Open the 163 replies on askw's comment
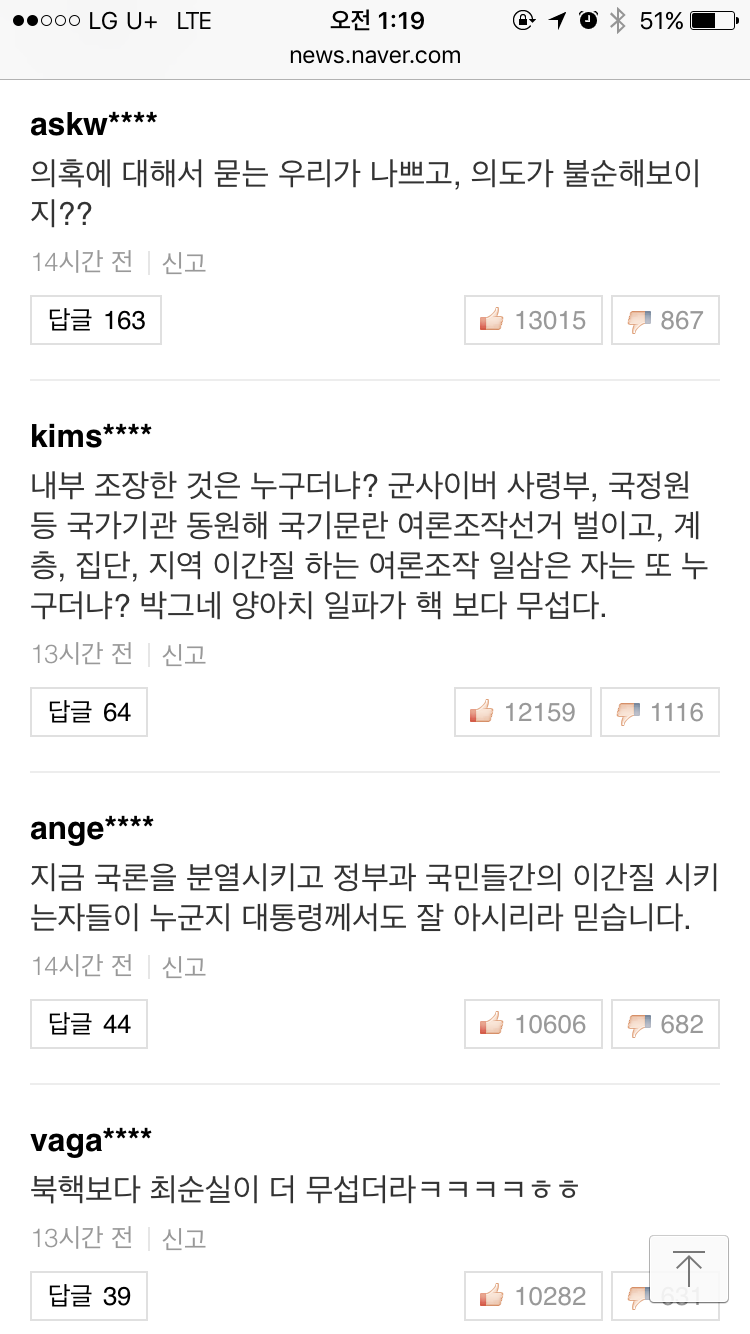The image size is (750, 1334). [96, 320]
